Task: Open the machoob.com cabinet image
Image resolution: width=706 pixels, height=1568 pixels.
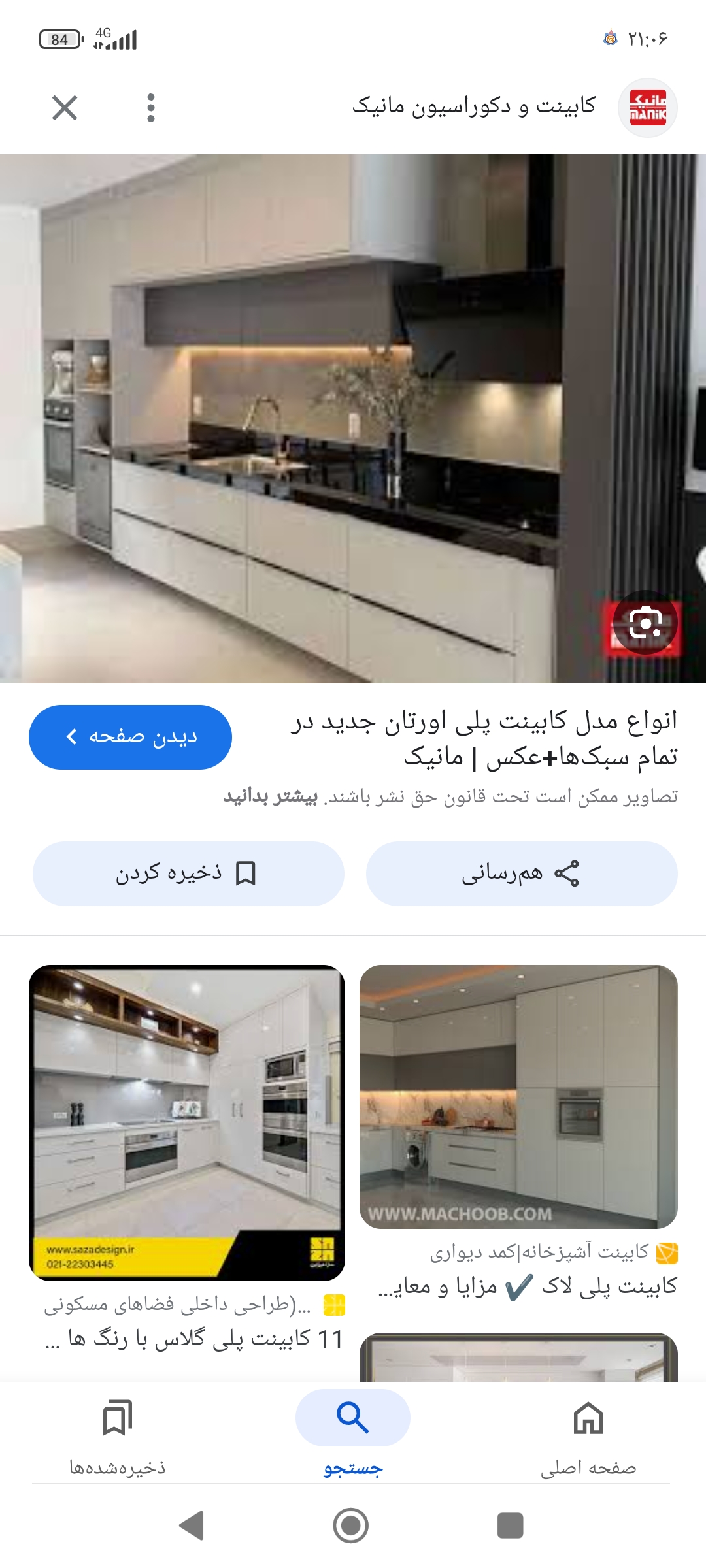Action: pyautogui.click(x=518, y=1096)
